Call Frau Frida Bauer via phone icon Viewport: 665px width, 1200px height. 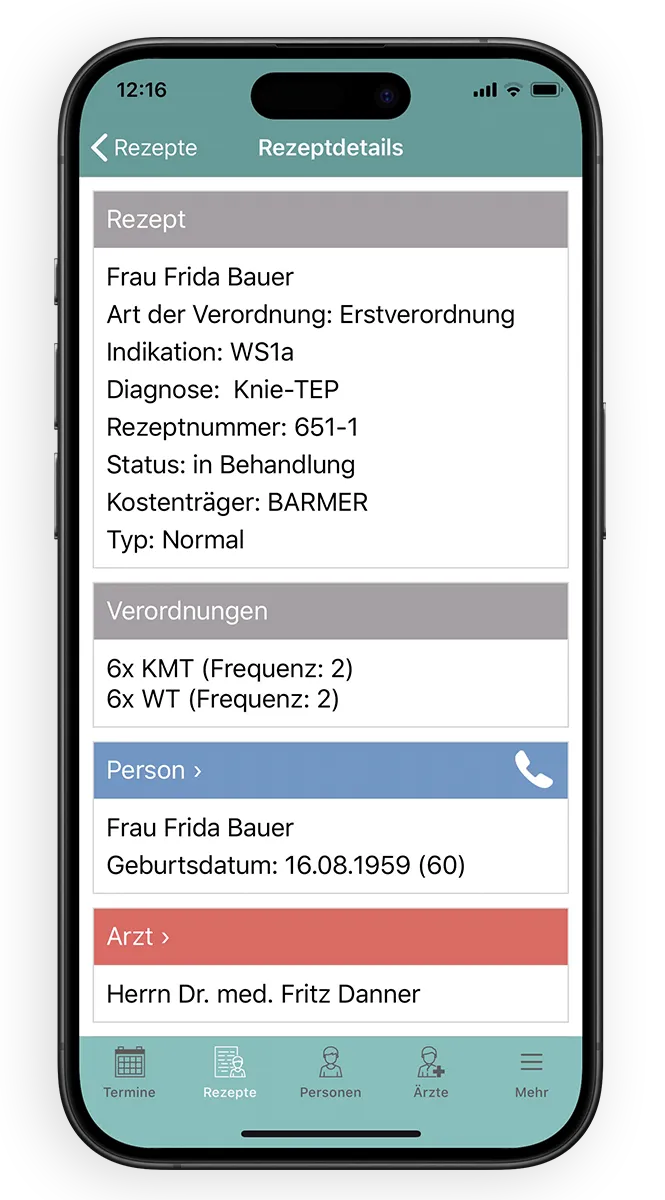[x=533, y=770]
